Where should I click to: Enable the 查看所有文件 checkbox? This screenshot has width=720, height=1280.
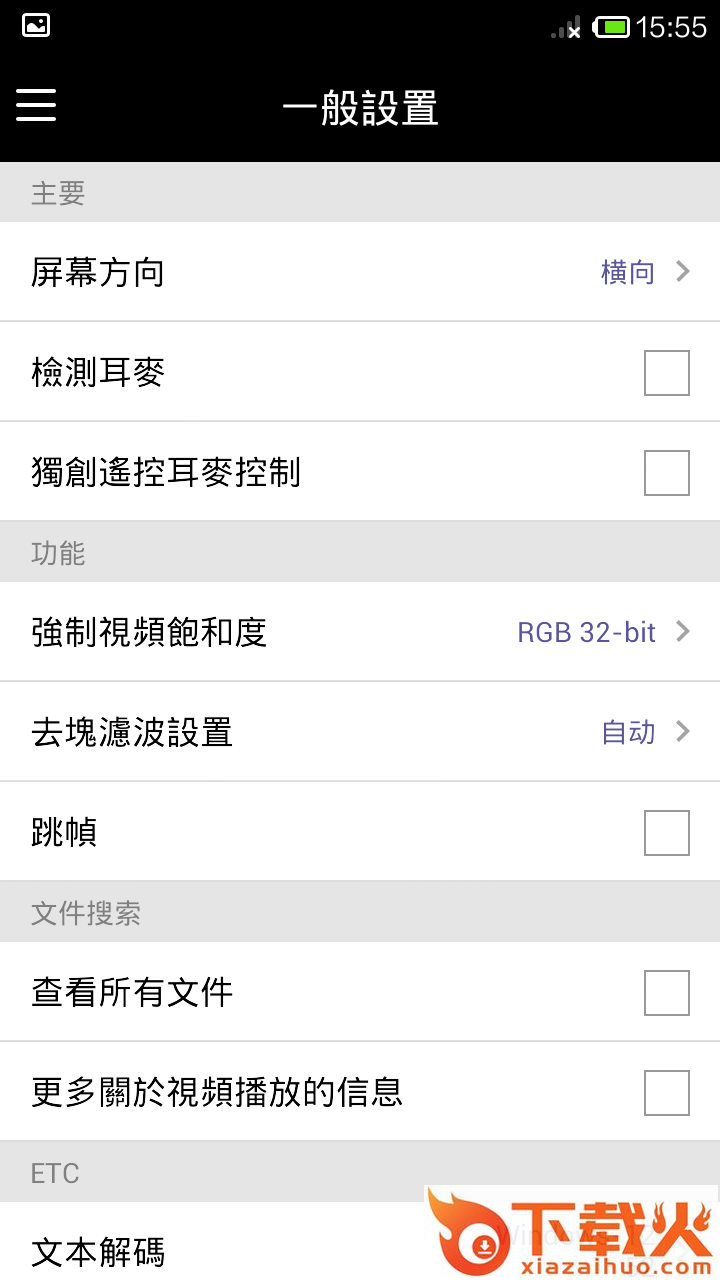666,993
